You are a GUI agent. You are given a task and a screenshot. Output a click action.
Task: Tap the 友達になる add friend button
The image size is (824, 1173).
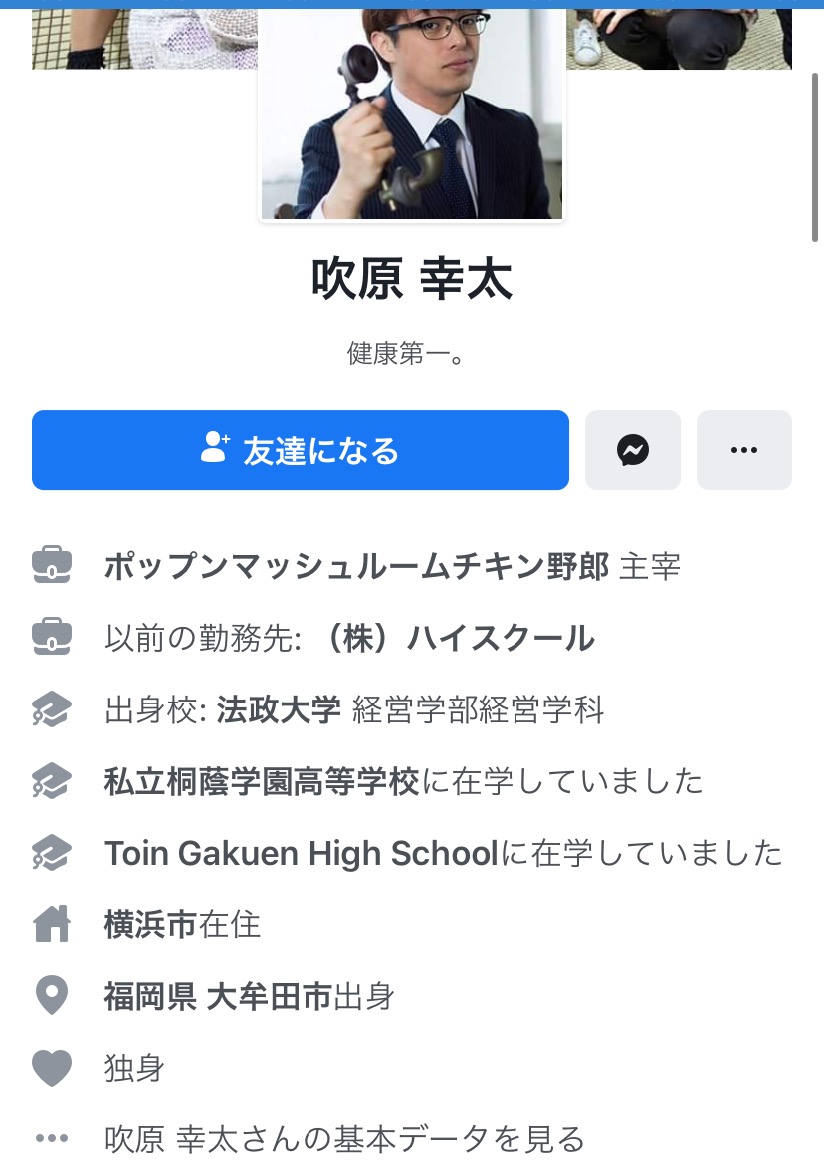click(x=300, y=450)
